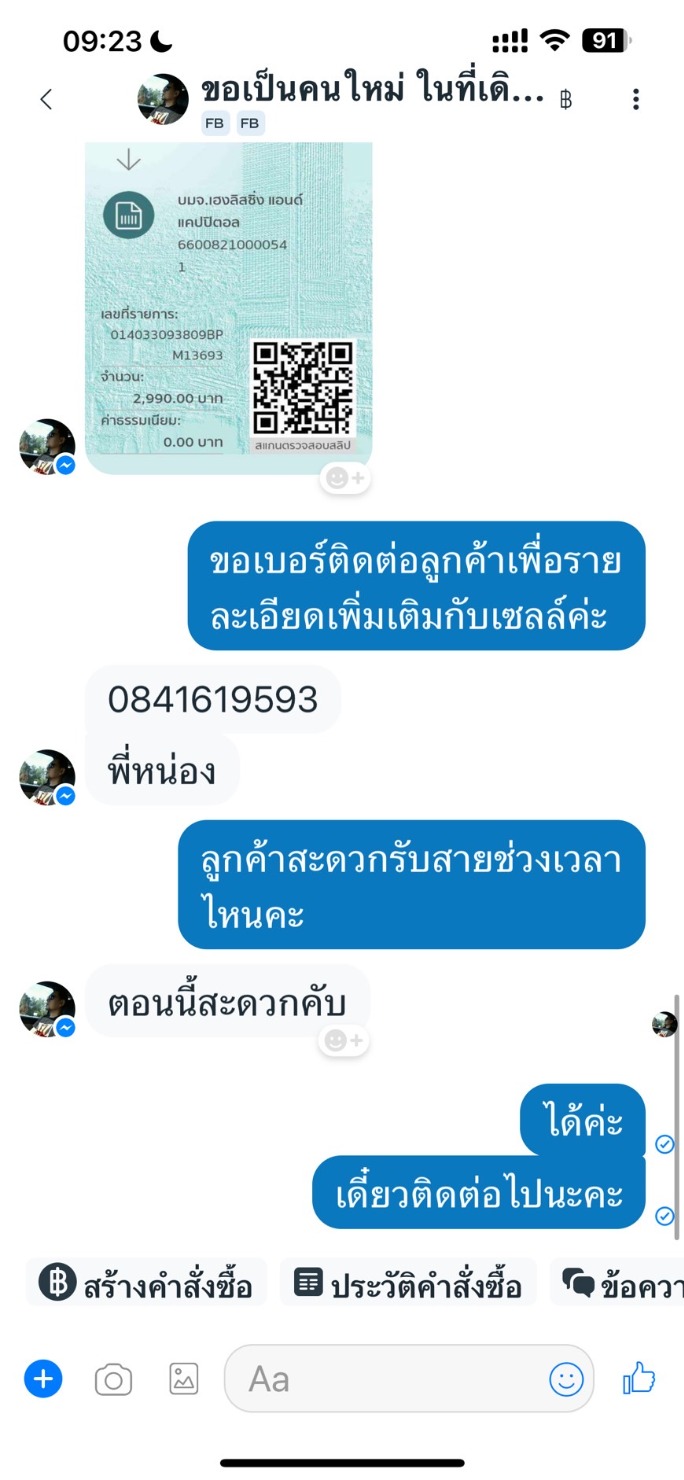This screenshot has height=1480, width=684.
Task: Open ประวัติคำสั่งซื้อ order history
Action: [x=409, y=1284]
